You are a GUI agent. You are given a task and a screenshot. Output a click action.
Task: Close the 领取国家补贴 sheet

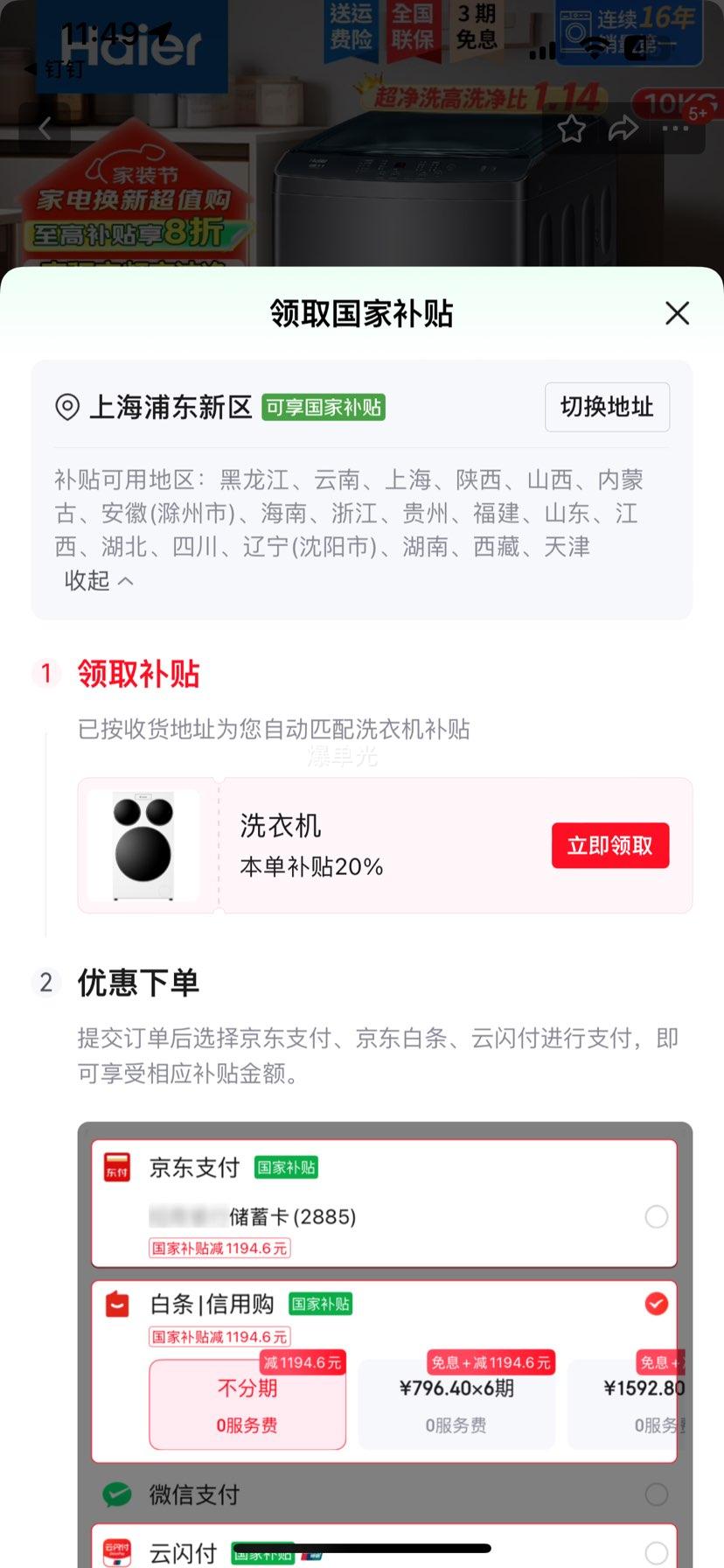click(677, 313)
